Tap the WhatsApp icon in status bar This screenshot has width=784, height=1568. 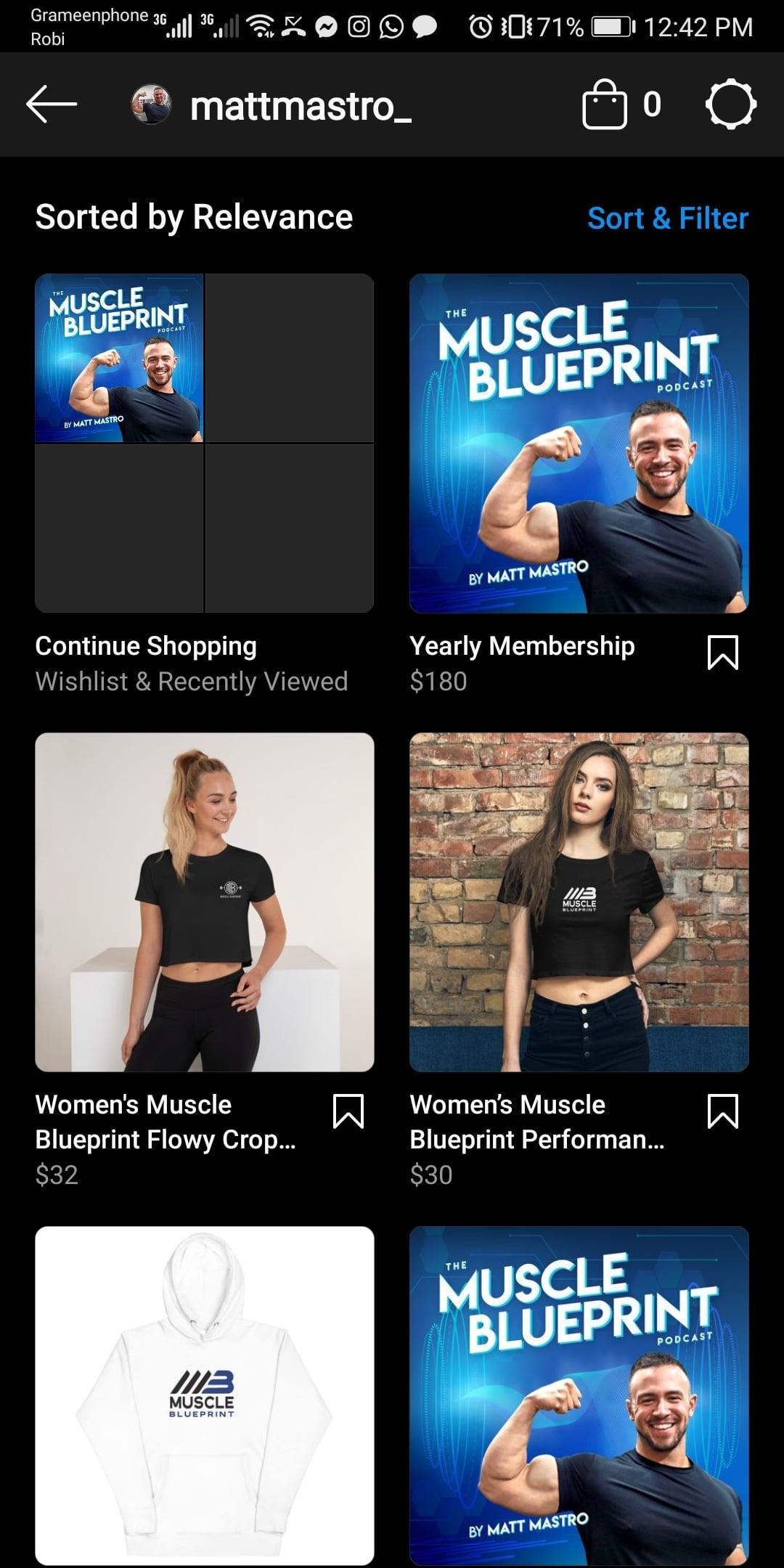(x=393, y=25)
